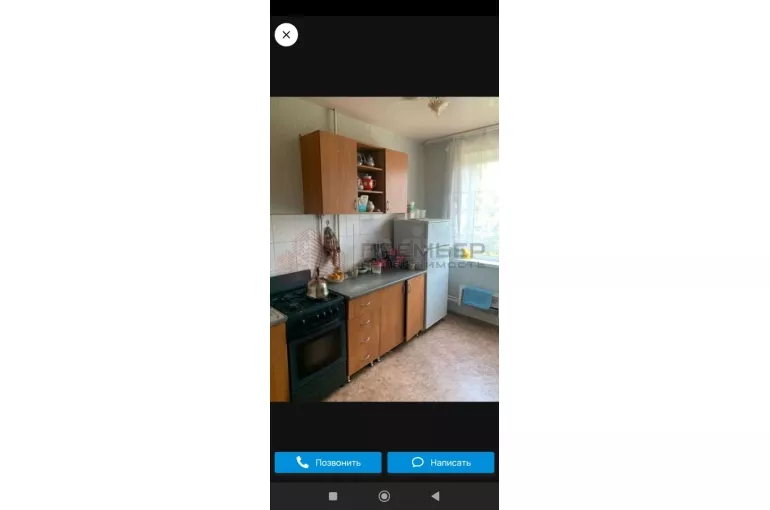Go to the home screen
This screenshot has width=770, height=510.
coord(384,496)
